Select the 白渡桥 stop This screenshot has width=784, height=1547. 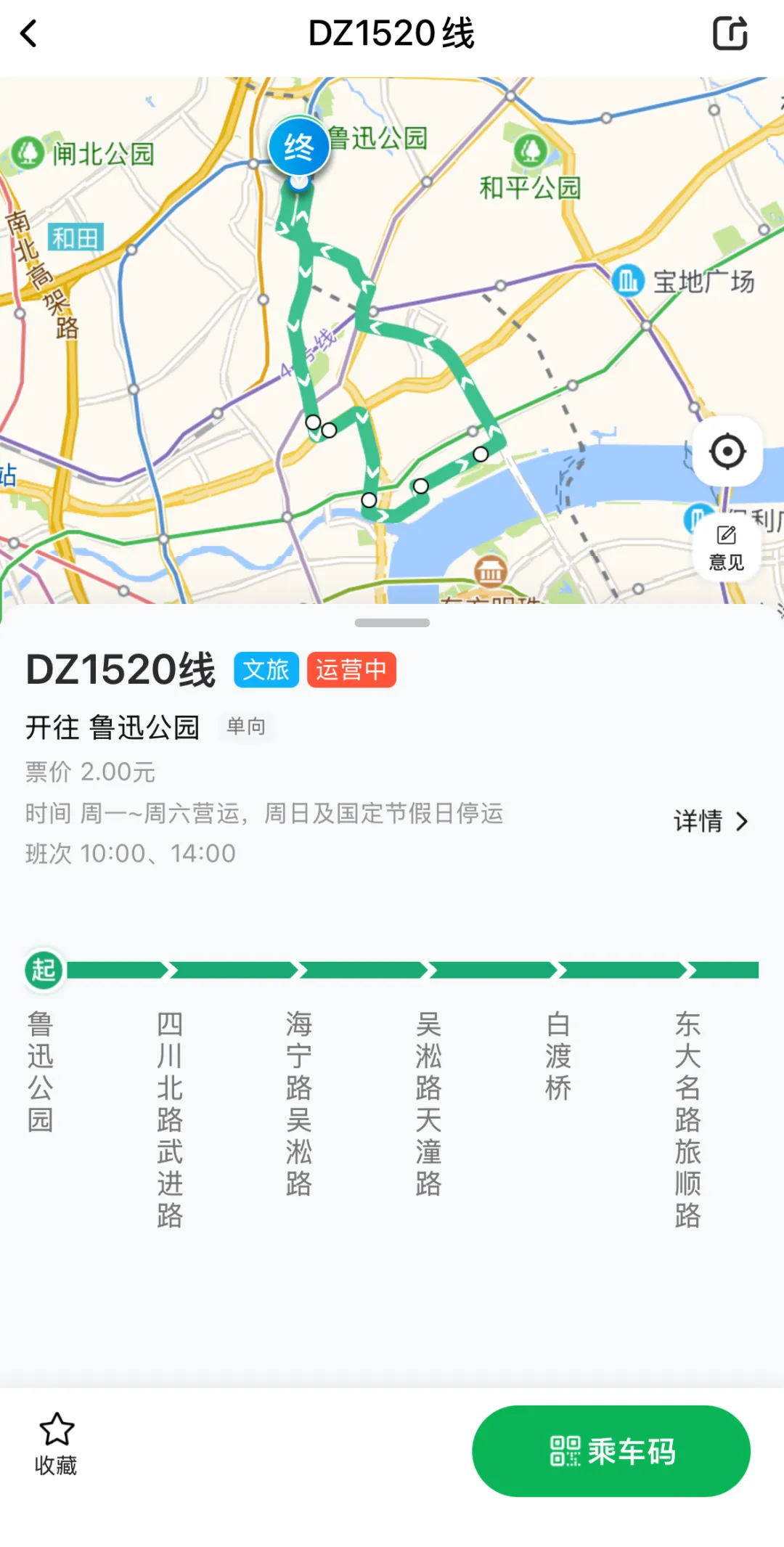click(x=558, y=1056)
